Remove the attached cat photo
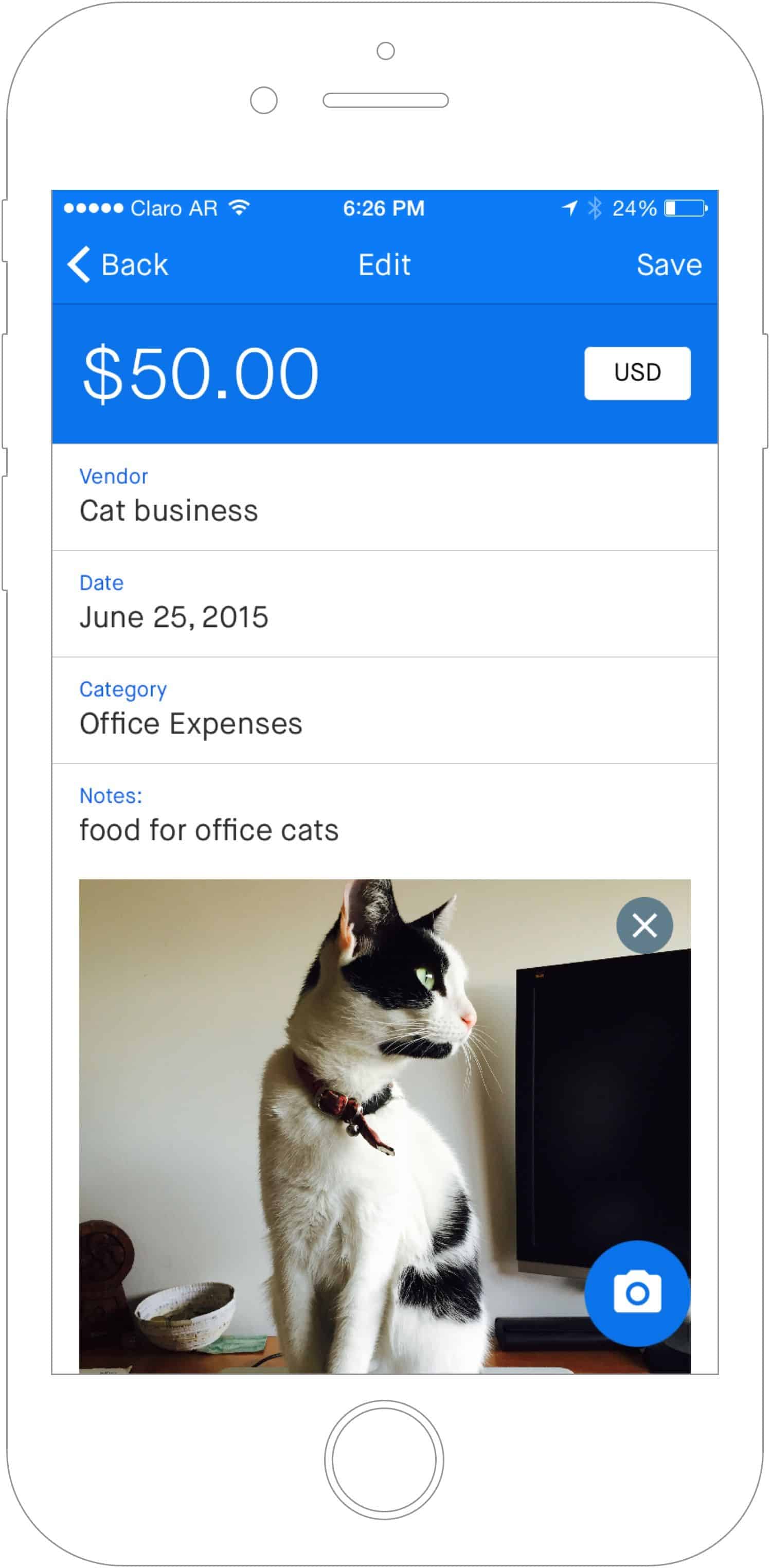The height and width of the screenshot is (1568, 770). point(644,926)
